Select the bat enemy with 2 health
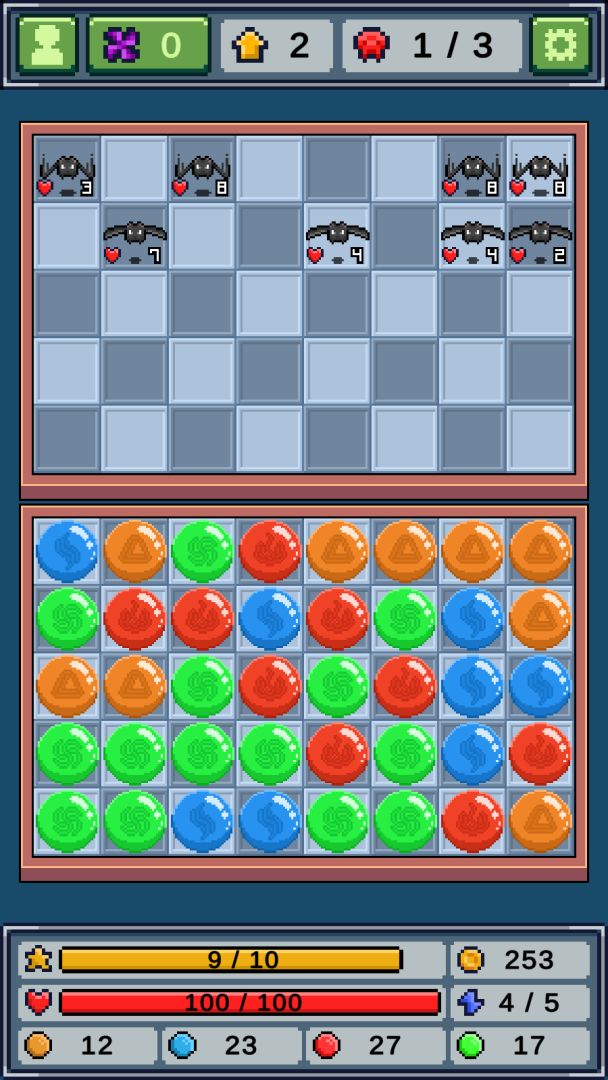 point(540,238)
